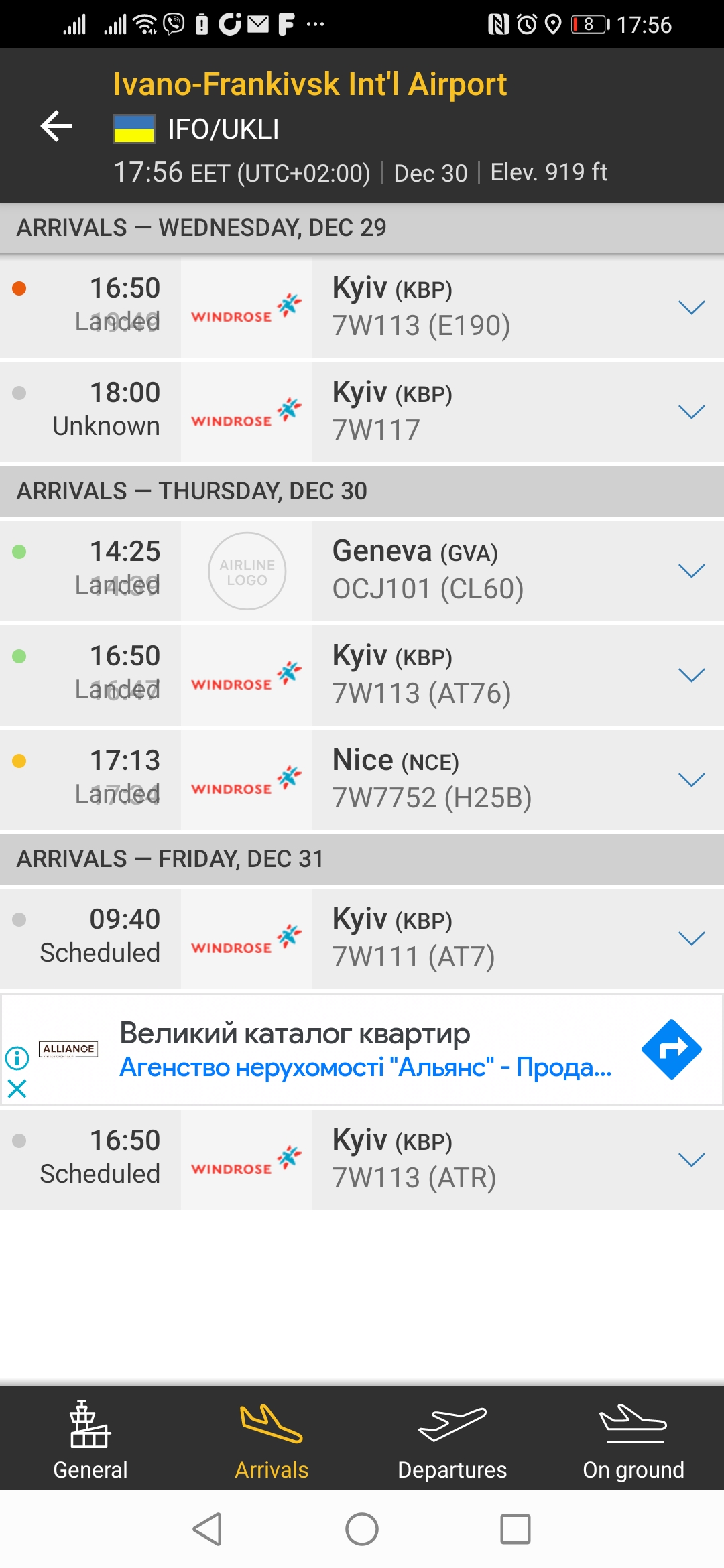Expand the Kyiv 7W117 flight details

pyautogui.click(x=691, y=412)
